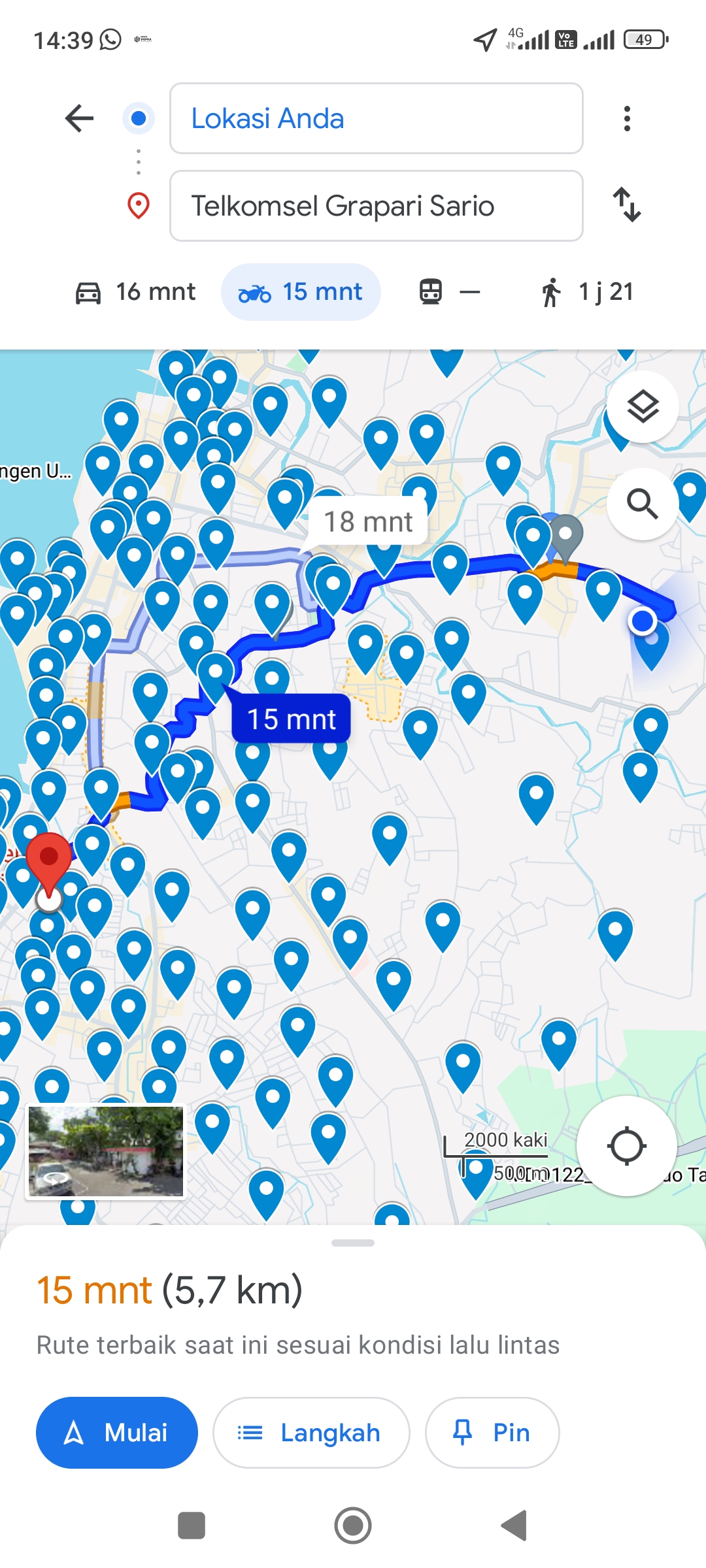
Task: Search along the route with the magnifier
Action: coord(643,504)
